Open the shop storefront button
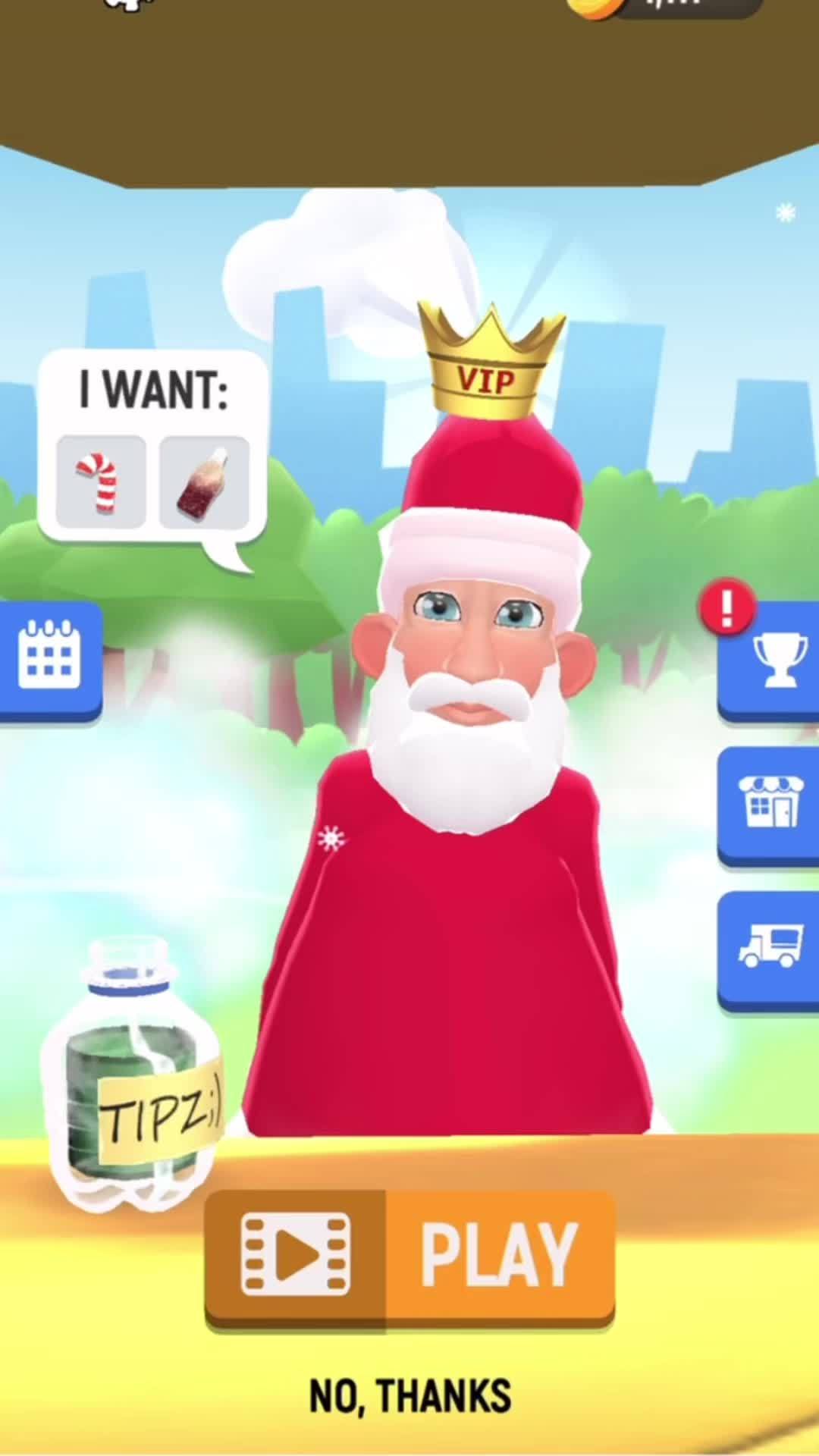The height and width of the screenshot is (1456, 819). coord(769,804)
